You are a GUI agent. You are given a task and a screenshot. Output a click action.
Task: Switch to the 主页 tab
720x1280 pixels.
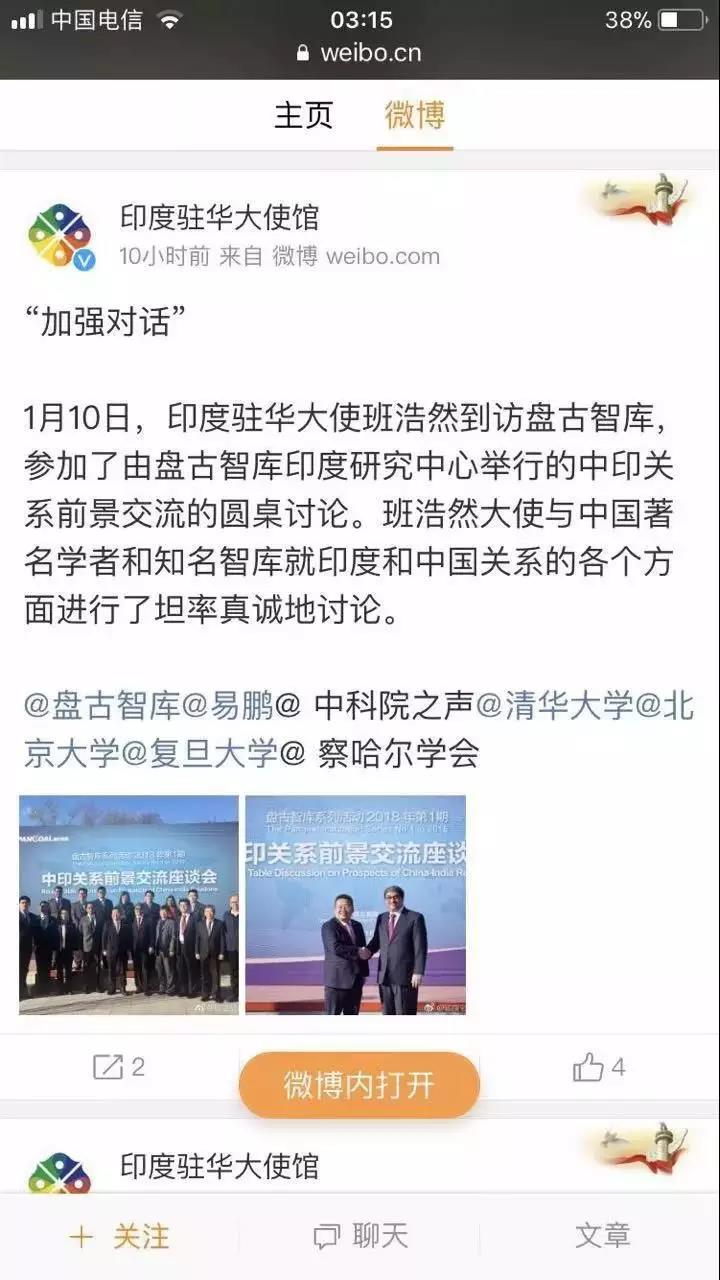coord(303,115)
